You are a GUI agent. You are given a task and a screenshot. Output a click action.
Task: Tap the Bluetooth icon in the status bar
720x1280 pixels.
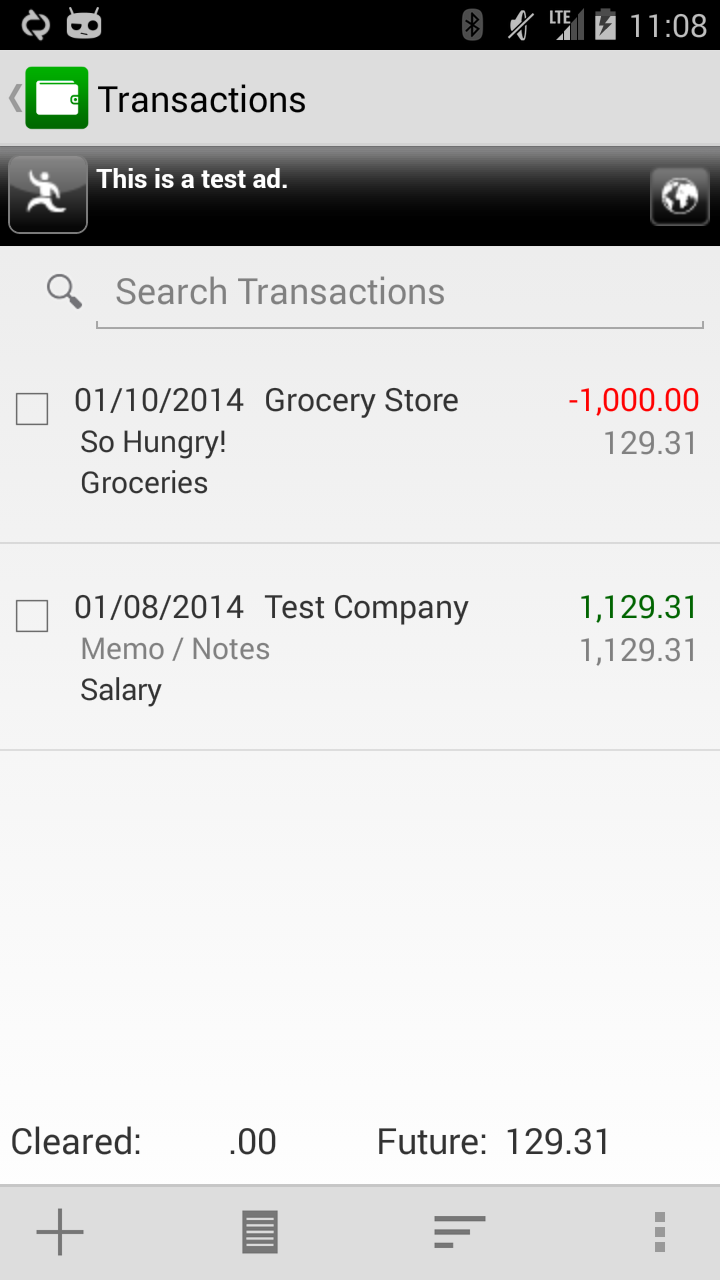(470, 24)
